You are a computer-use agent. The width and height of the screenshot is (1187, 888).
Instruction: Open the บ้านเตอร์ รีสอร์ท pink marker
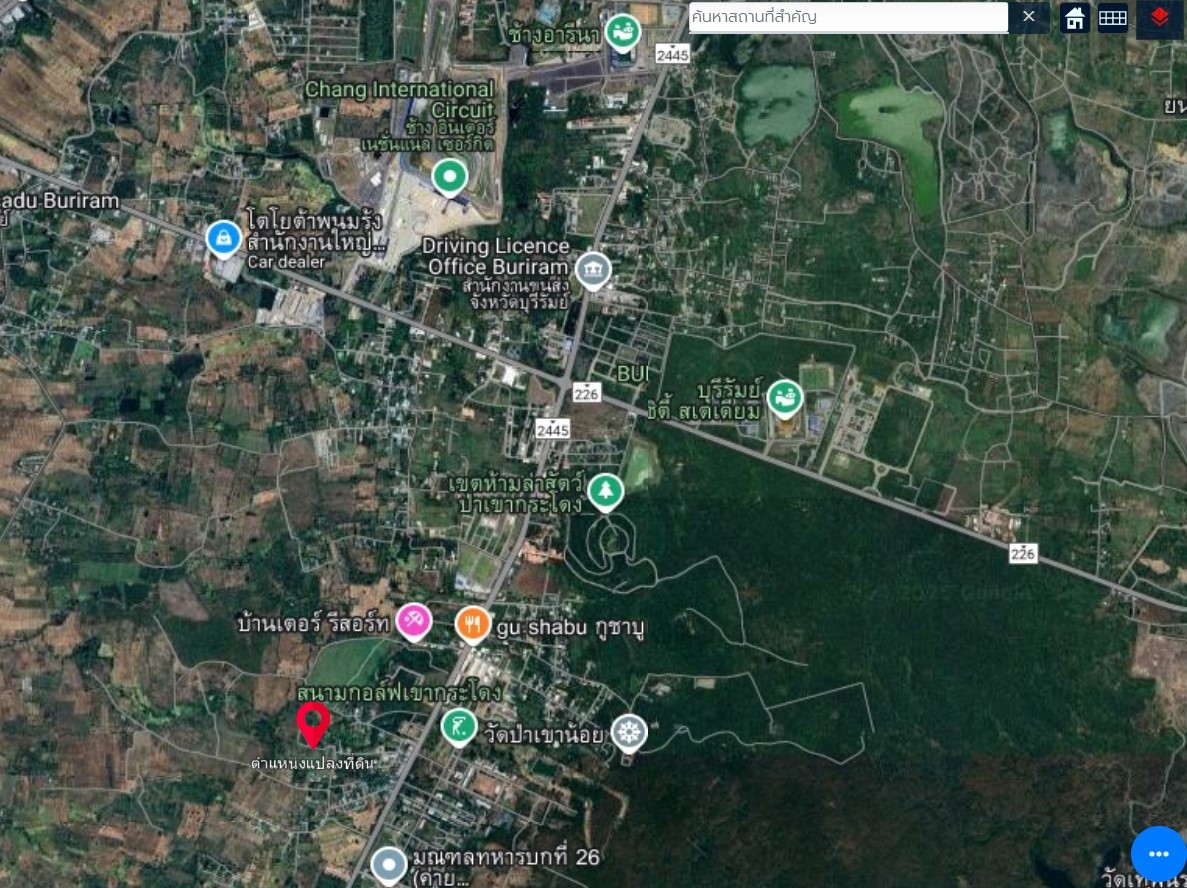click(413, 621)
